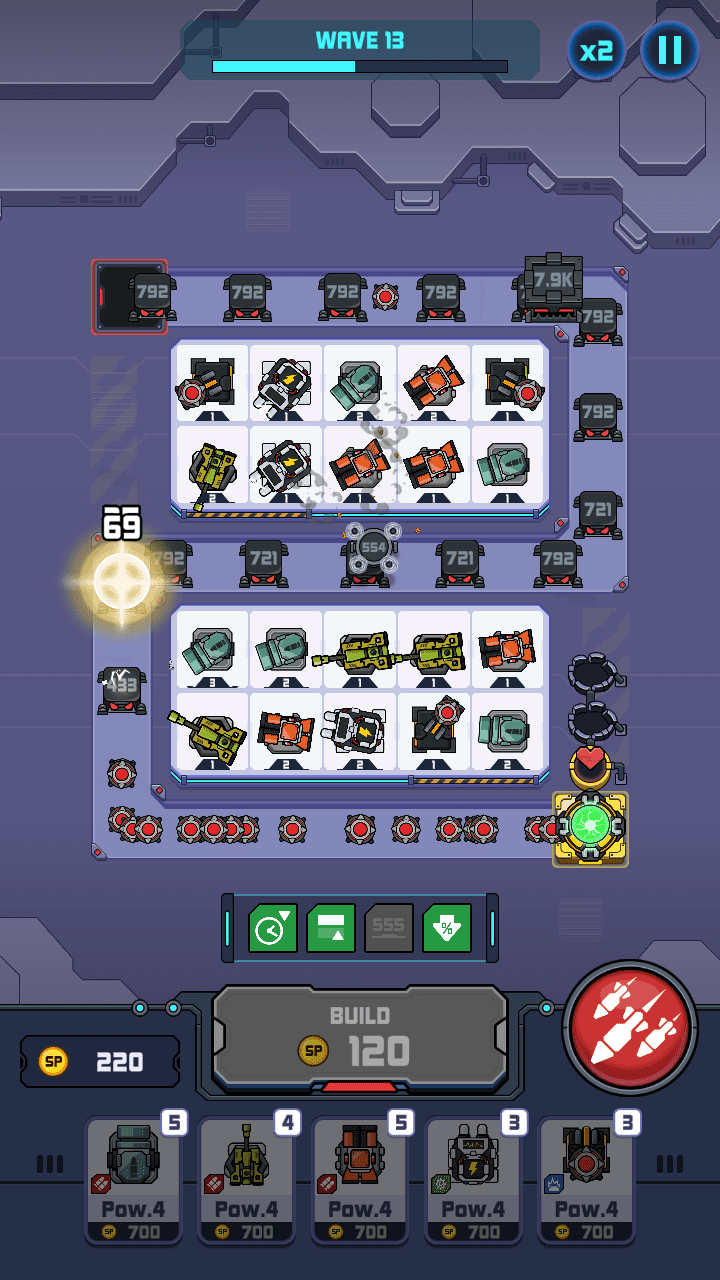
Task: Tap the greyed-out 555 perk icon
Action: click(388, 928)
